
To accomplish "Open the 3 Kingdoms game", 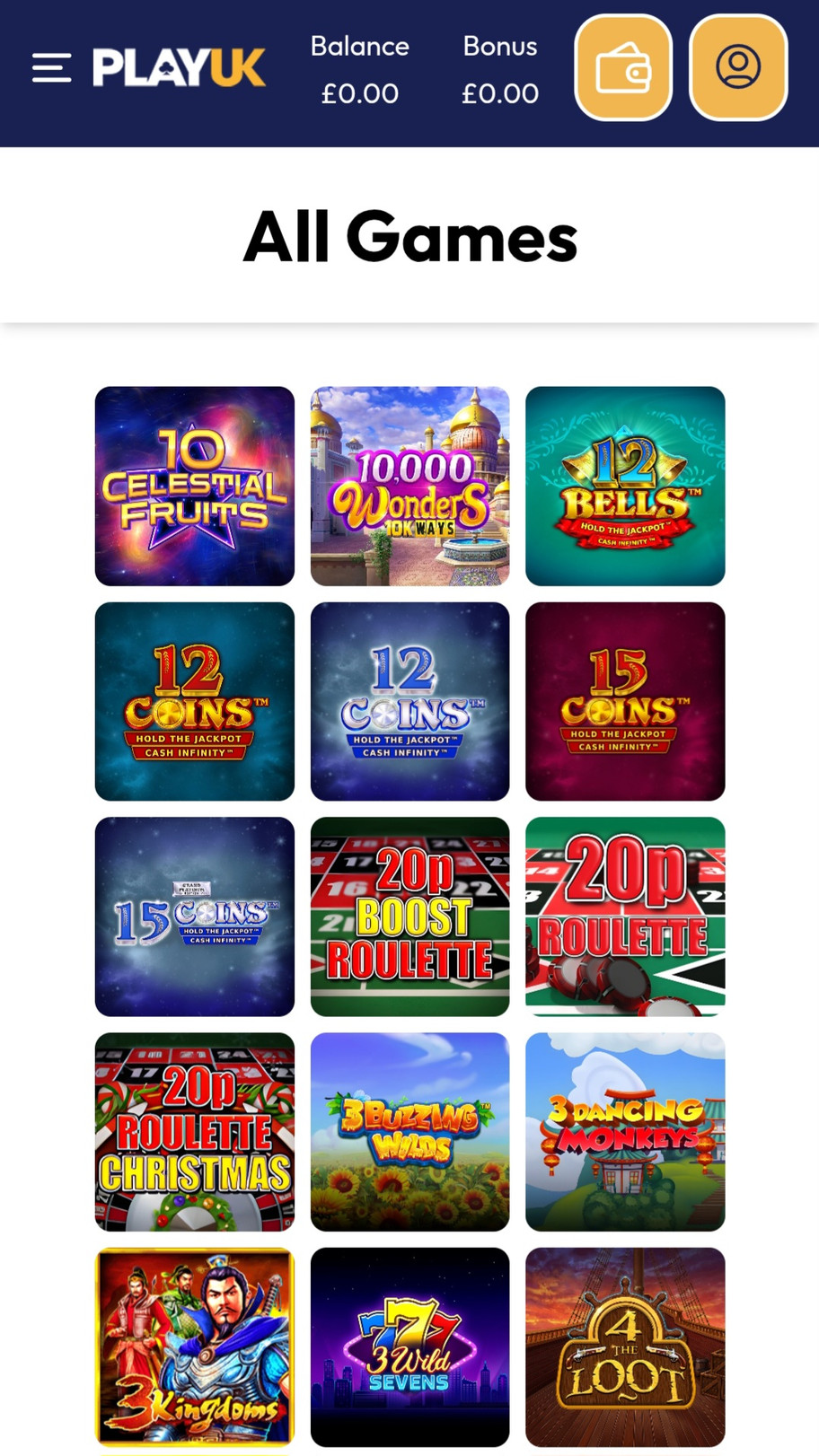I will pyautogui.click(x=195, y=1346).
